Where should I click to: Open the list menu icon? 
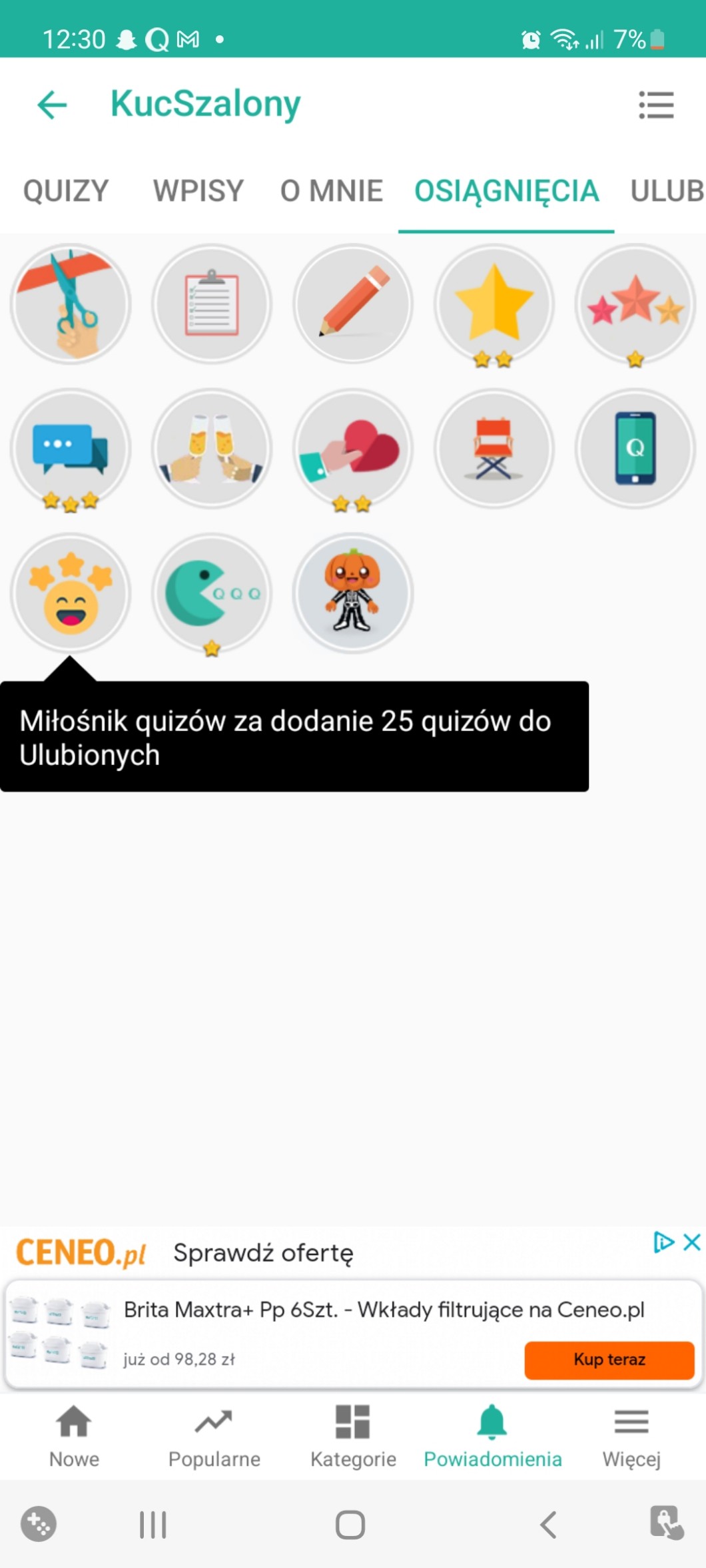pyautogui.click(x=656, y=105)
